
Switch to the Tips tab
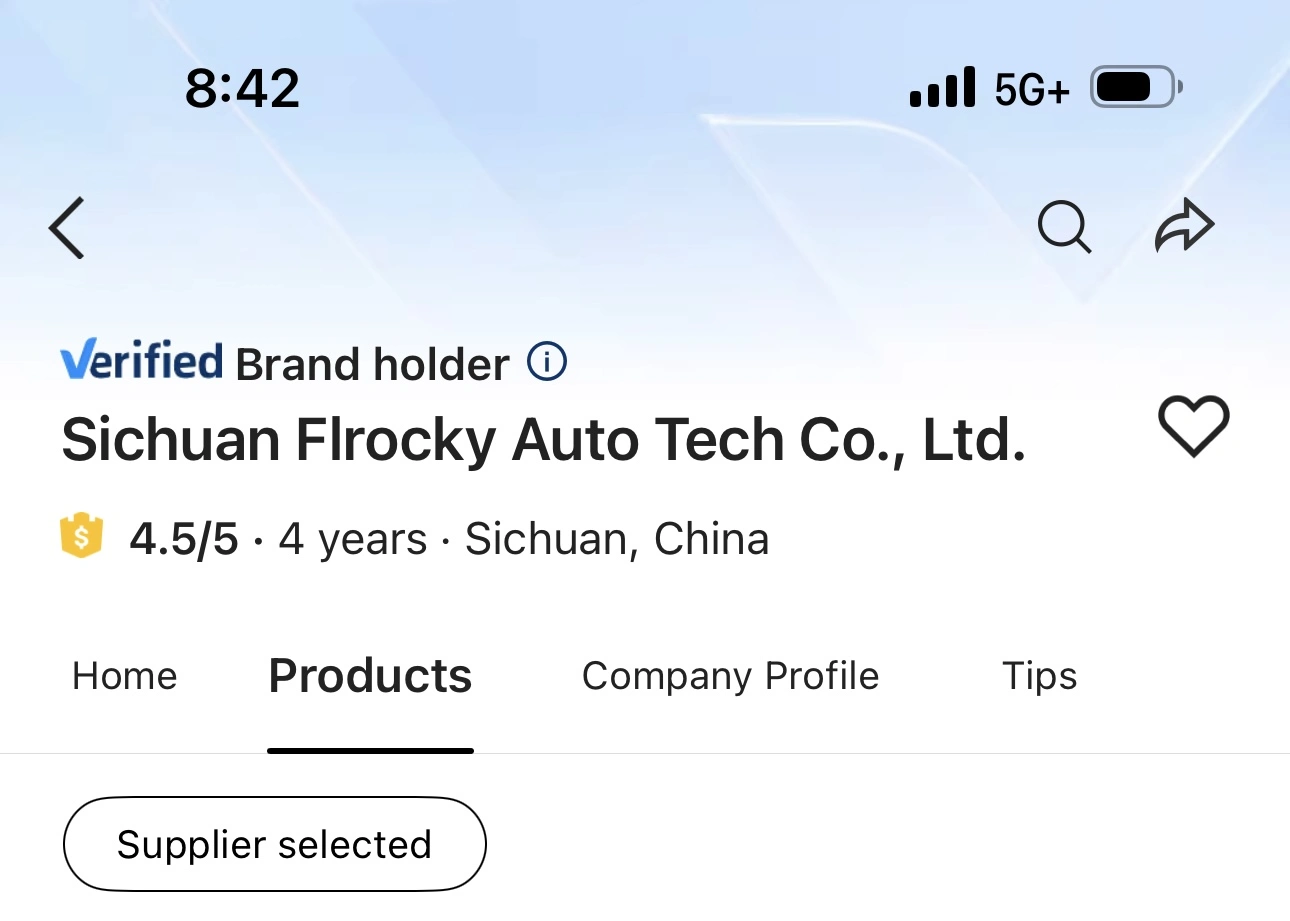pyautogui.click(x=1039, y=677)
